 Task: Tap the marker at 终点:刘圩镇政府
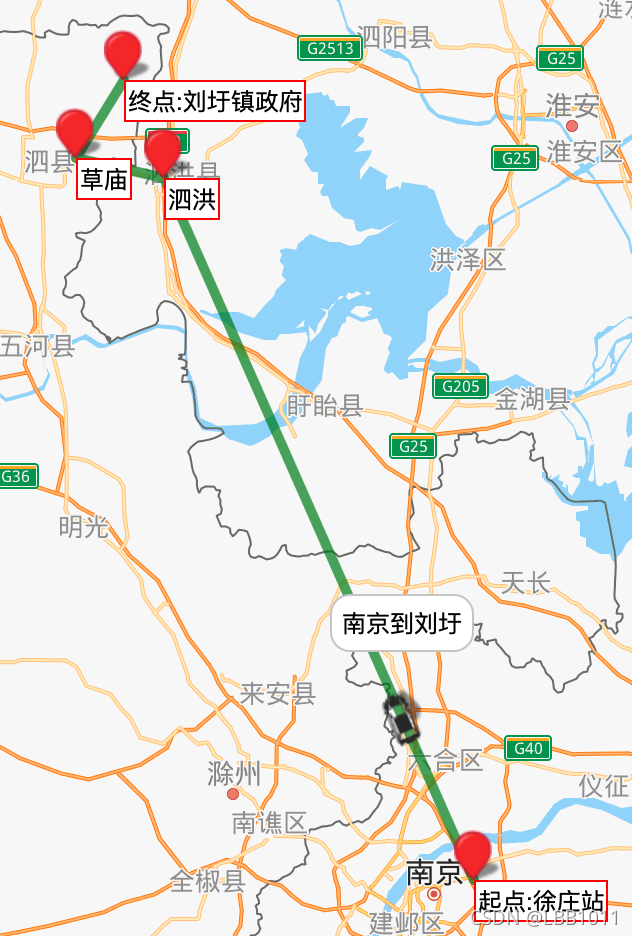coord(123,52)
